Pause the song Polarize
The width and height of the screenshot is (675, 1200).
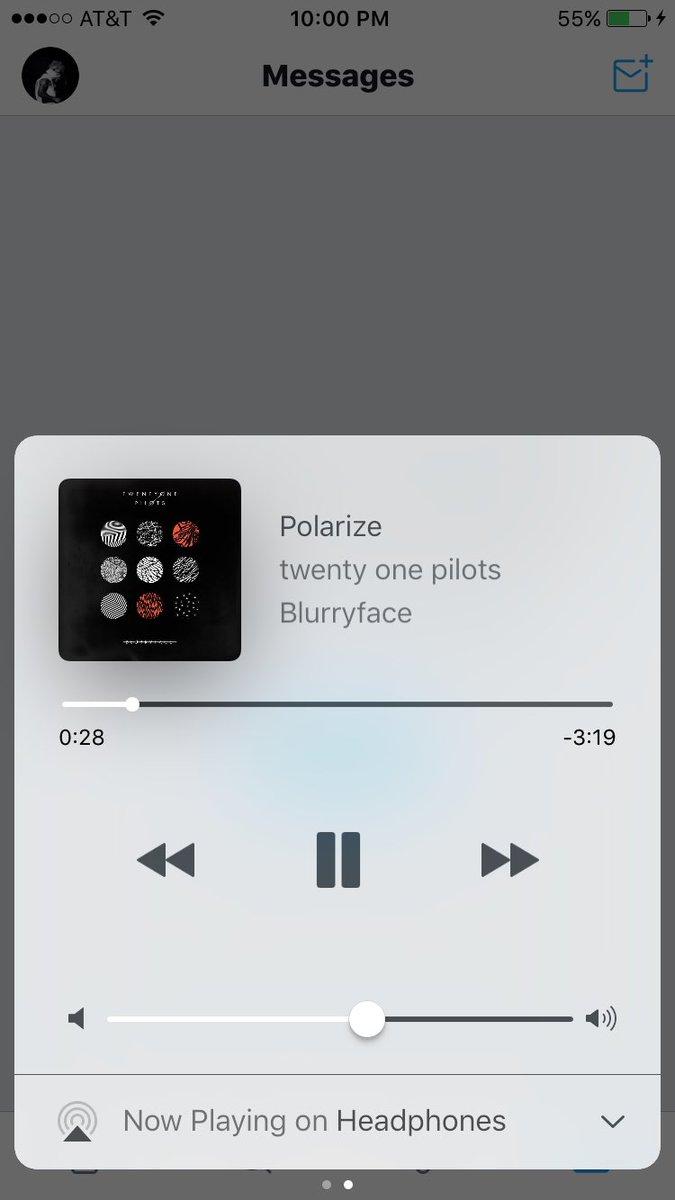(x=338, y=860)
